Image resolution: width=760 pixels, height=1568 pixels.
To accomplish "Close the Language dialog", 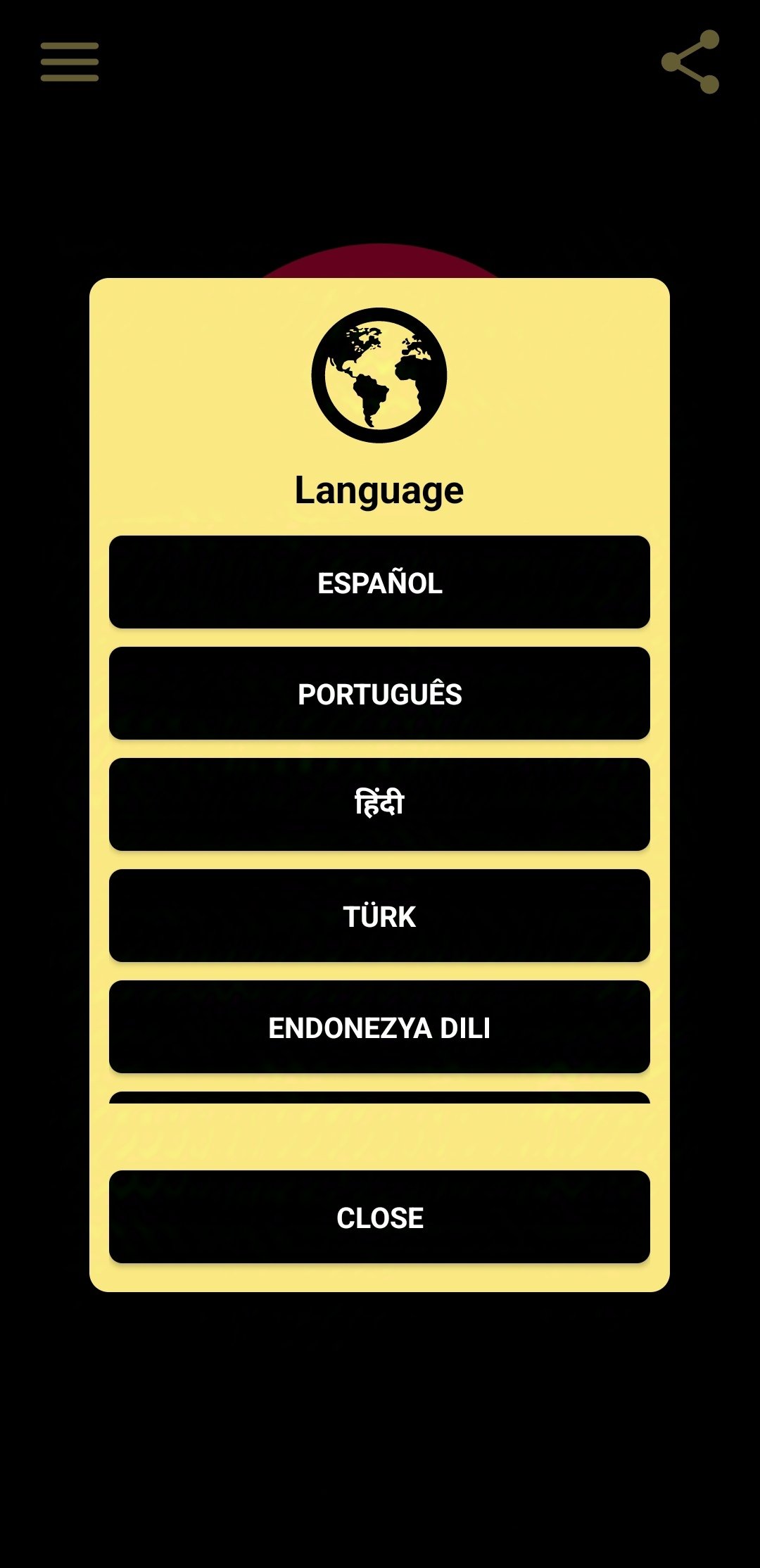I will [x=379, y=1217].
